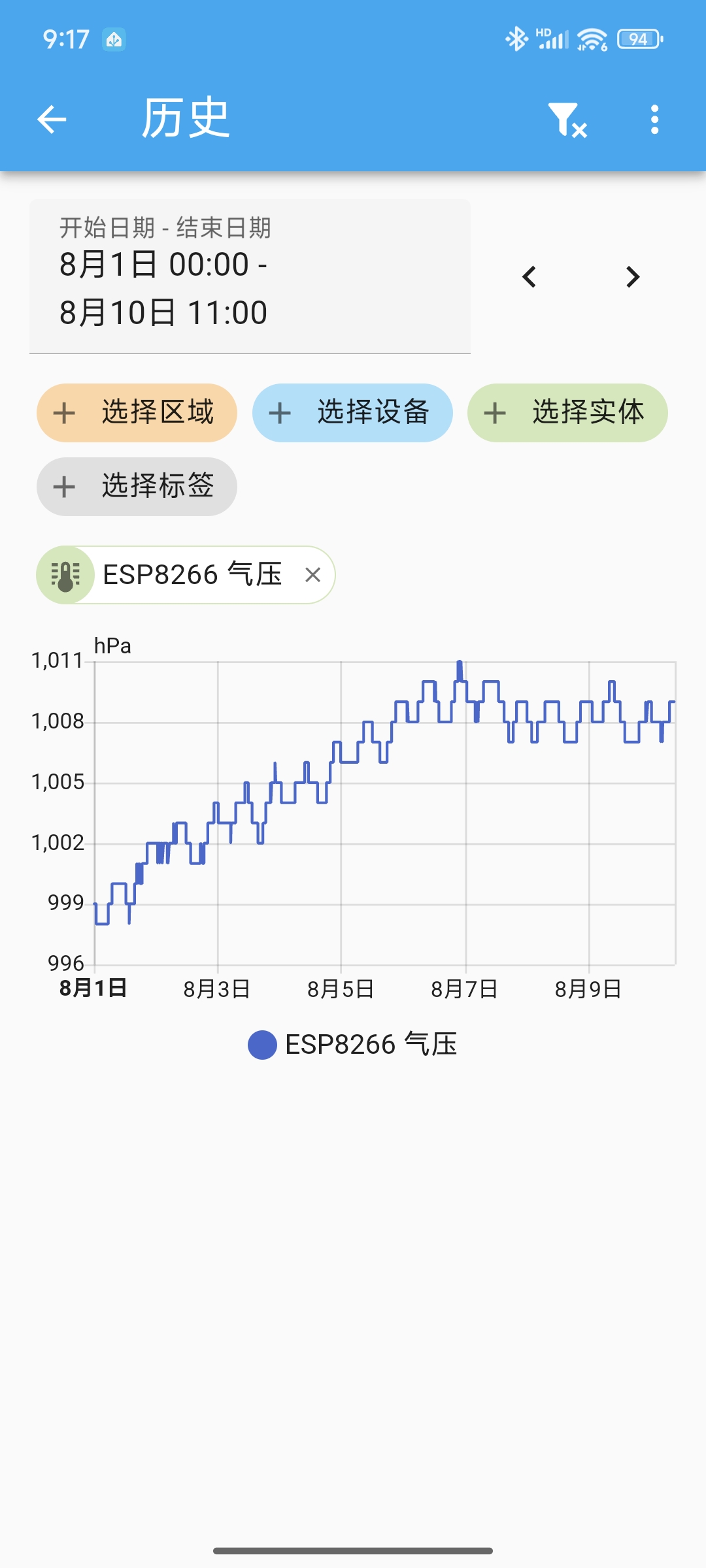Image resolution: width=706 pixels, height=1568 pixels.
Task: Toggle the ESP8266 气压 chart legend
Action: 353,1045
